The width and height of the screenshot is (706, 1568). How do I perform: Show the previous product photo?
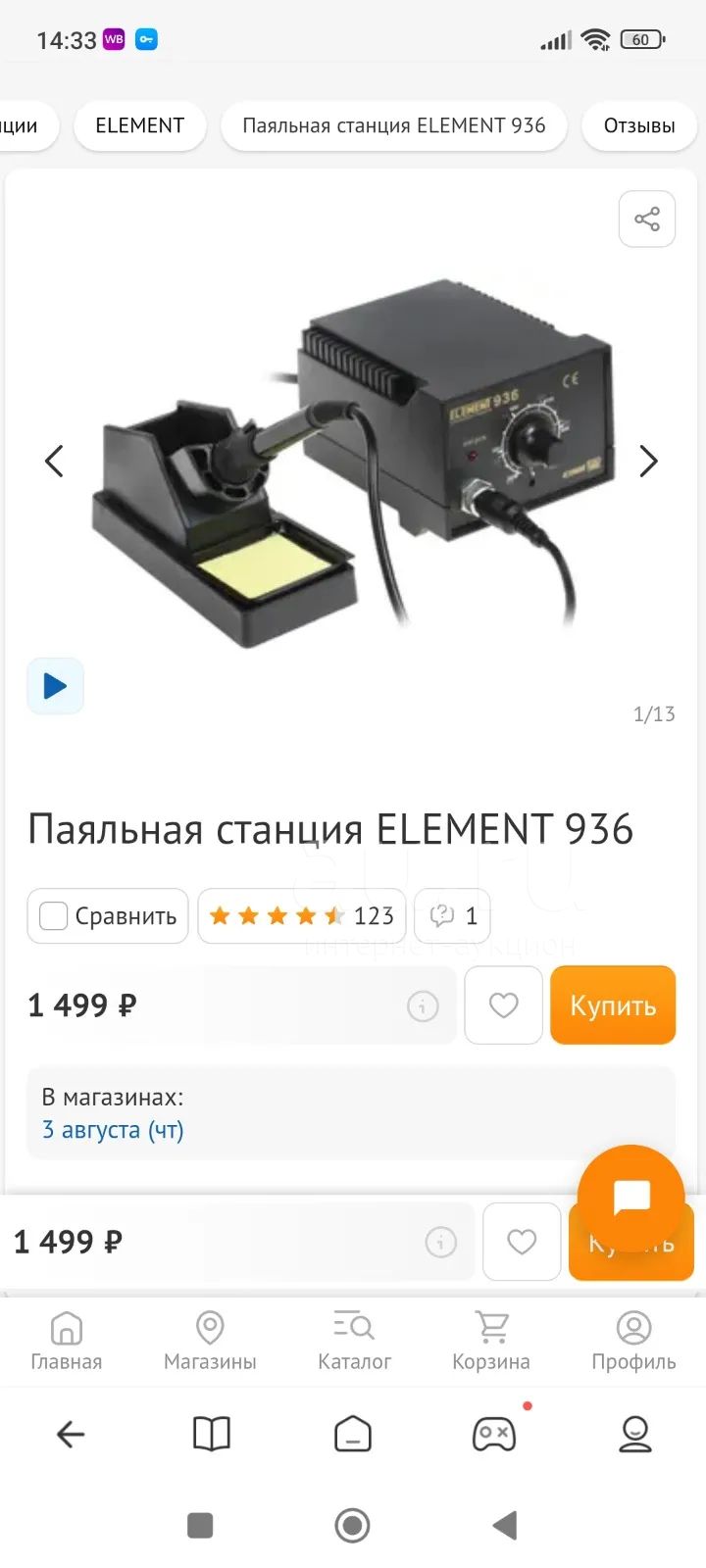55,461
